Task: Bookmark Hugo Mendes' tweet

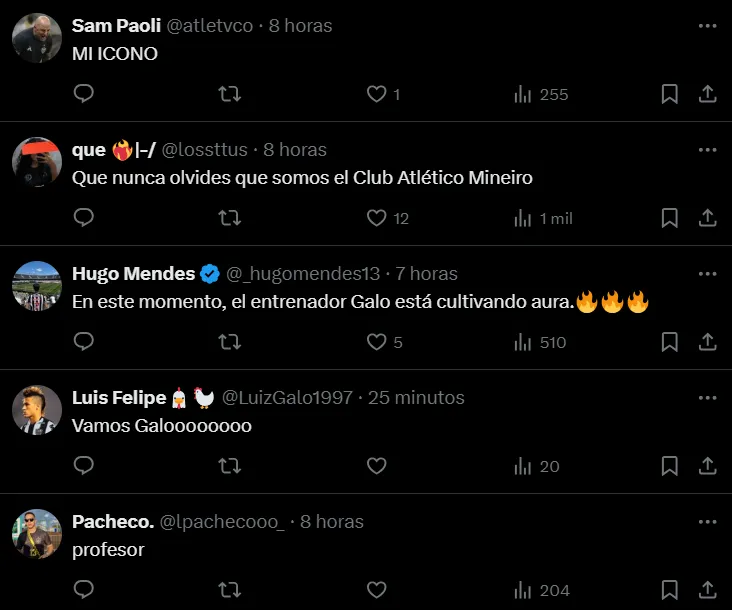Action: pyautogui.click(x=670, y=342)
